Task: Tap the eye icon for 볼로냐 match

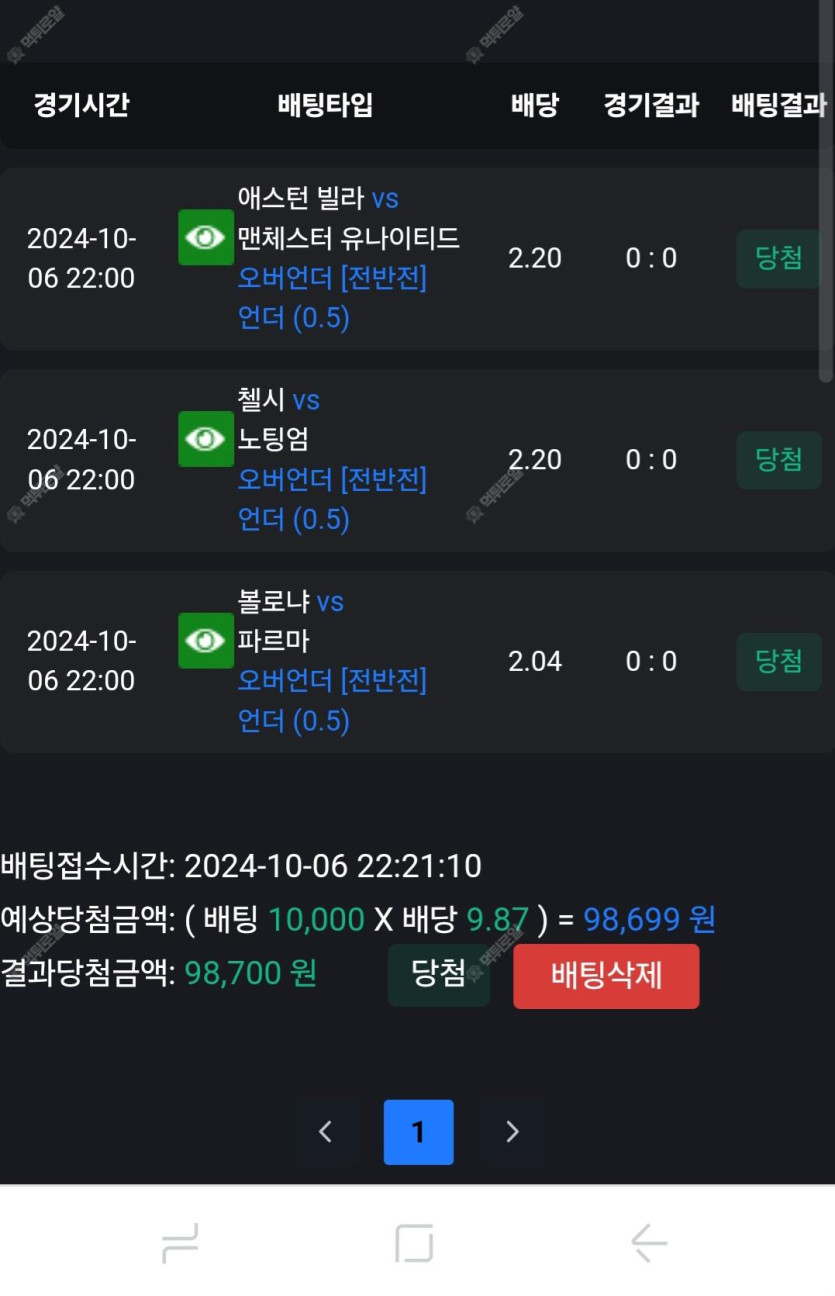Action: coord(206,640)
